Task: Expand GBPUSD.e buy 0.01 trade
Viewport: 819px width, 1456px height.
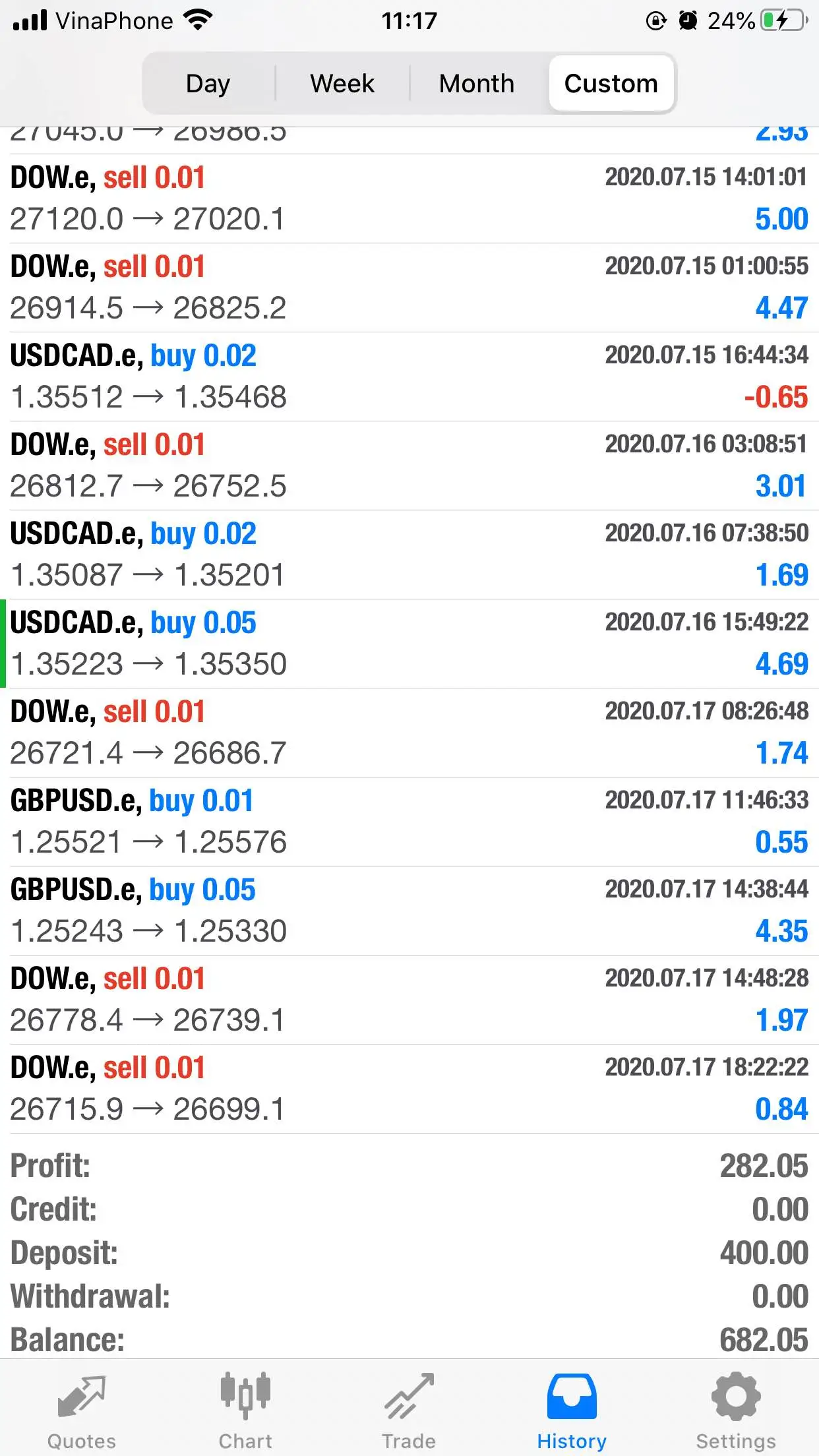Action: [409, 822]
